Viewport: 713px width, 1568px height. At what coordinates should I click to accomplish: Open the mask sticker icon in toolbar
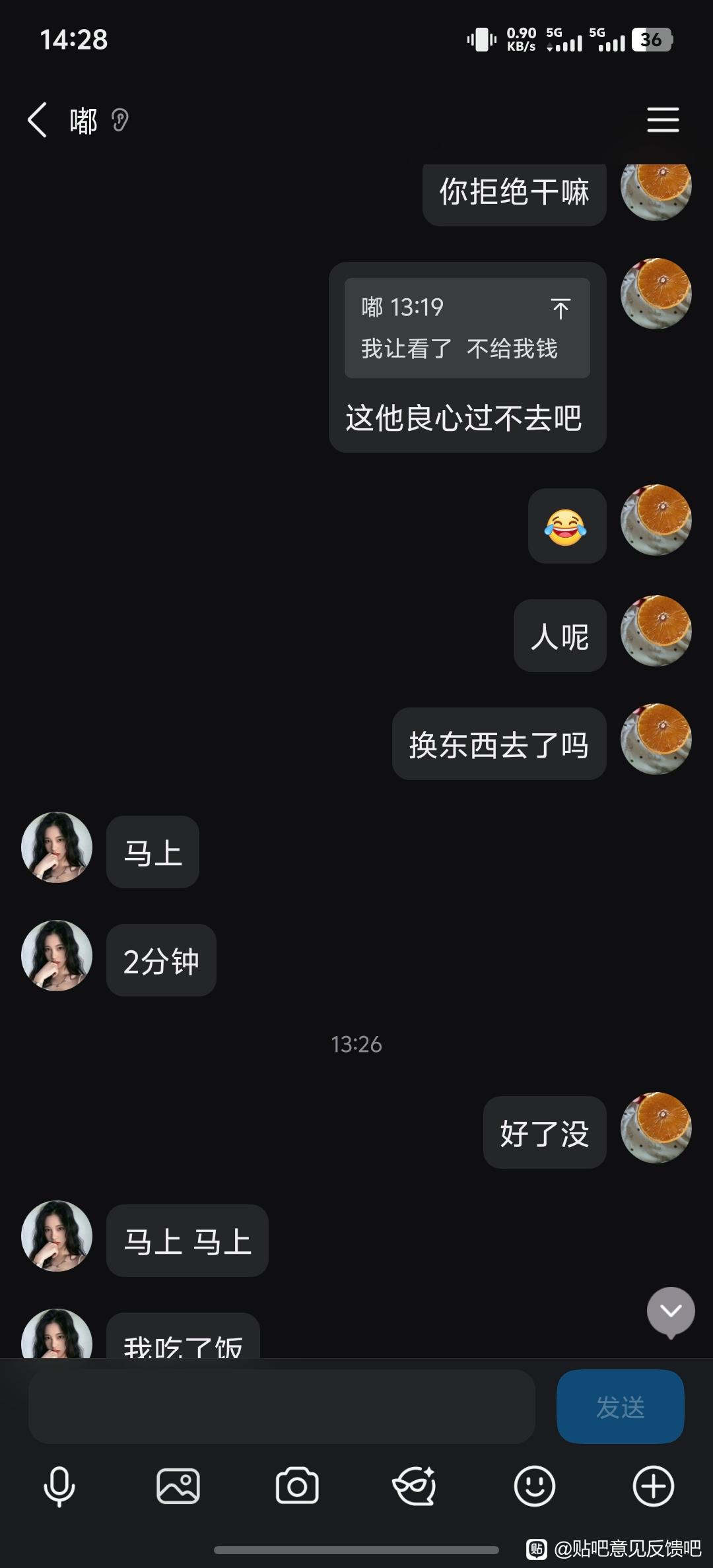415,1487
